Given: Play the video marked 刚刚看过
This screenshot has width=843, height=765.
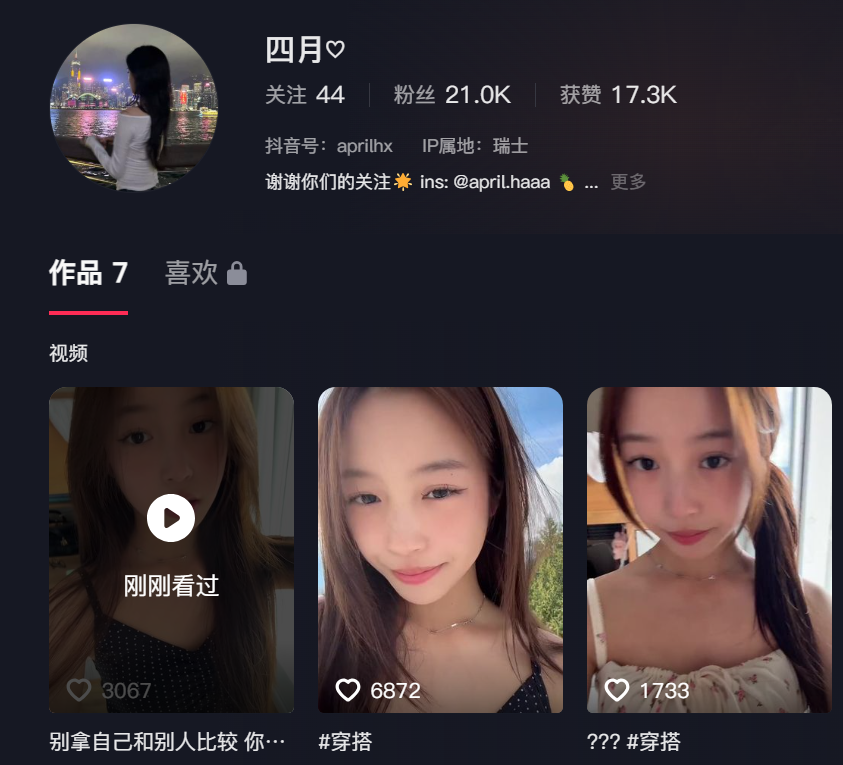Looking at the screenshot, I should pos(171,518).
